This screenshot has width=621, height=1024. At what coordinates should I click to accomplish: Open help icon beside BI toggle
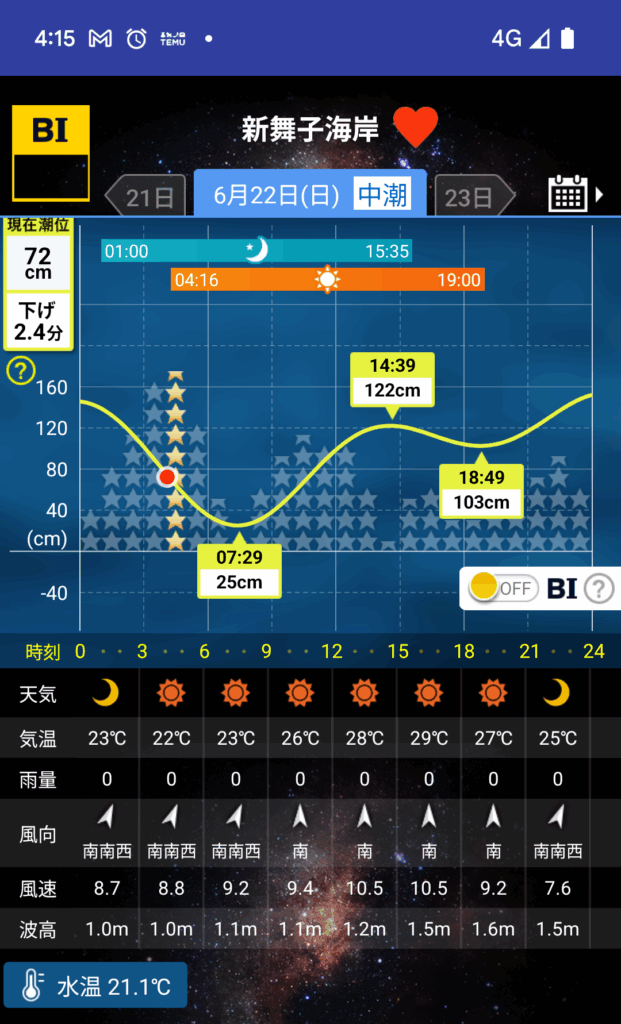coord(598,588)
